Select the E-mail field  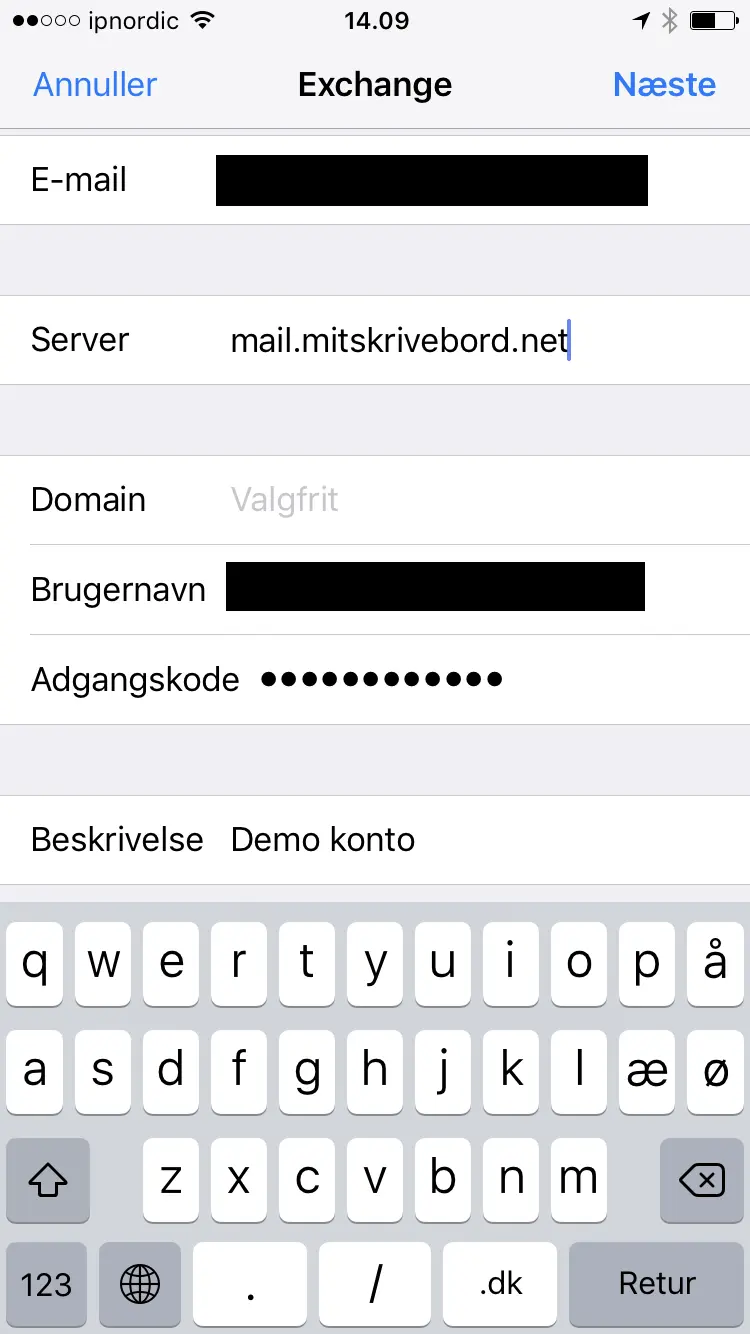click(375, 180)
